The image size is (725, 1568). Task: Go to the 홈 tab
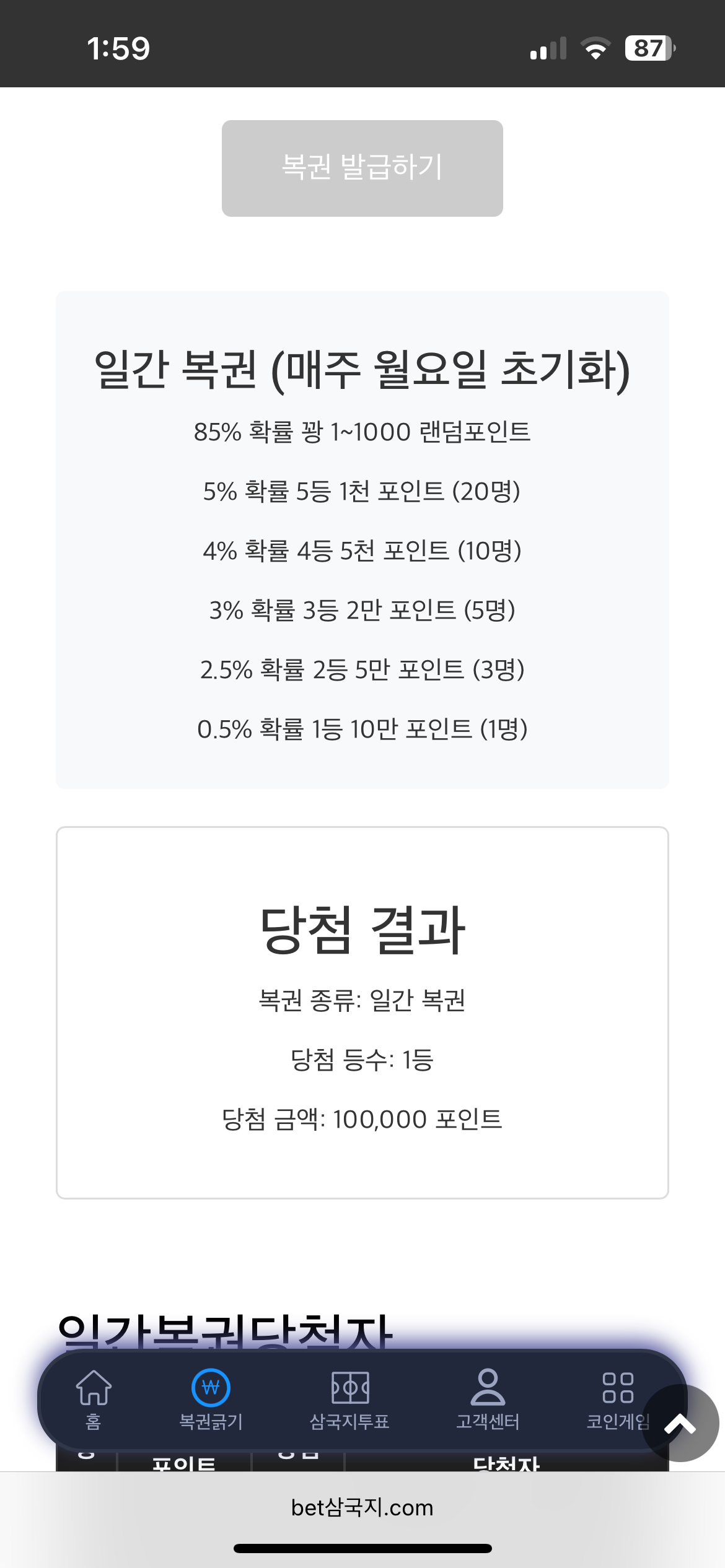pyautogui.click(x=94, y=1399)
